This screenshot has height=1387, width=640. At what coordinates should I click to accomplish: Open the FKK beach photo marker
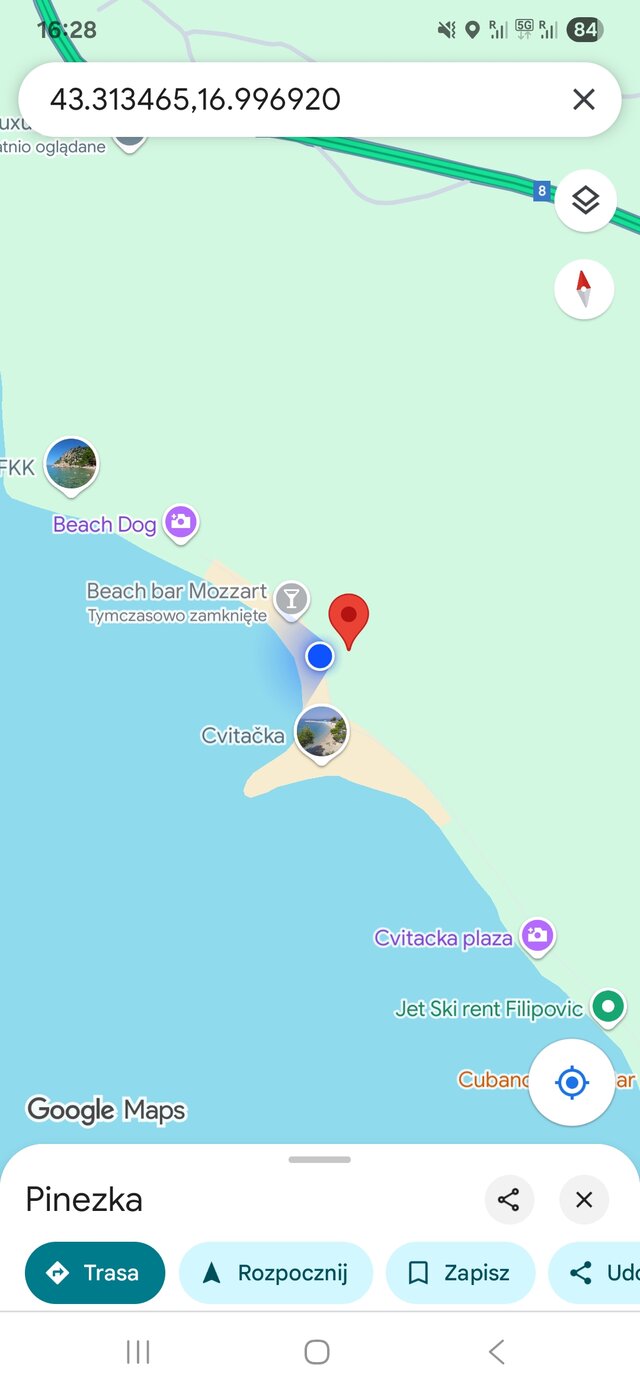coord(72,464)
